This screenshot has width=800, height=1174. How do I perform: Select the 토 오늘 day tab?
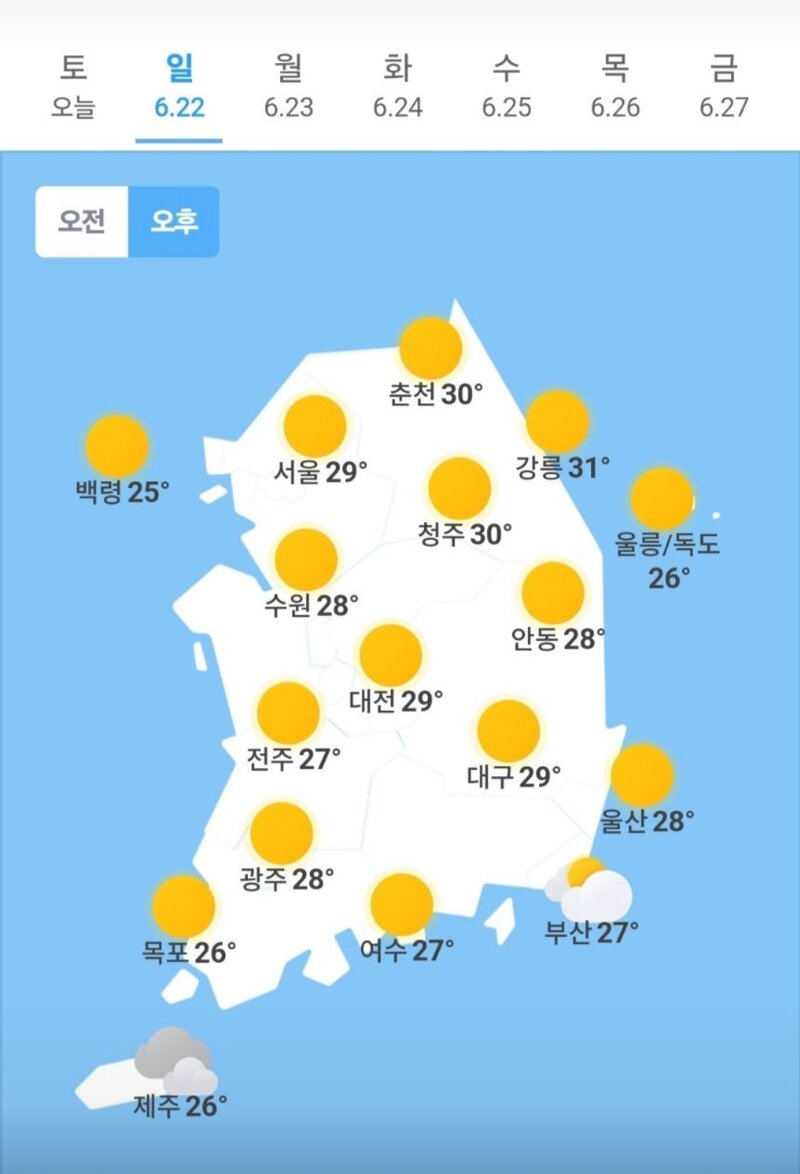72,87
